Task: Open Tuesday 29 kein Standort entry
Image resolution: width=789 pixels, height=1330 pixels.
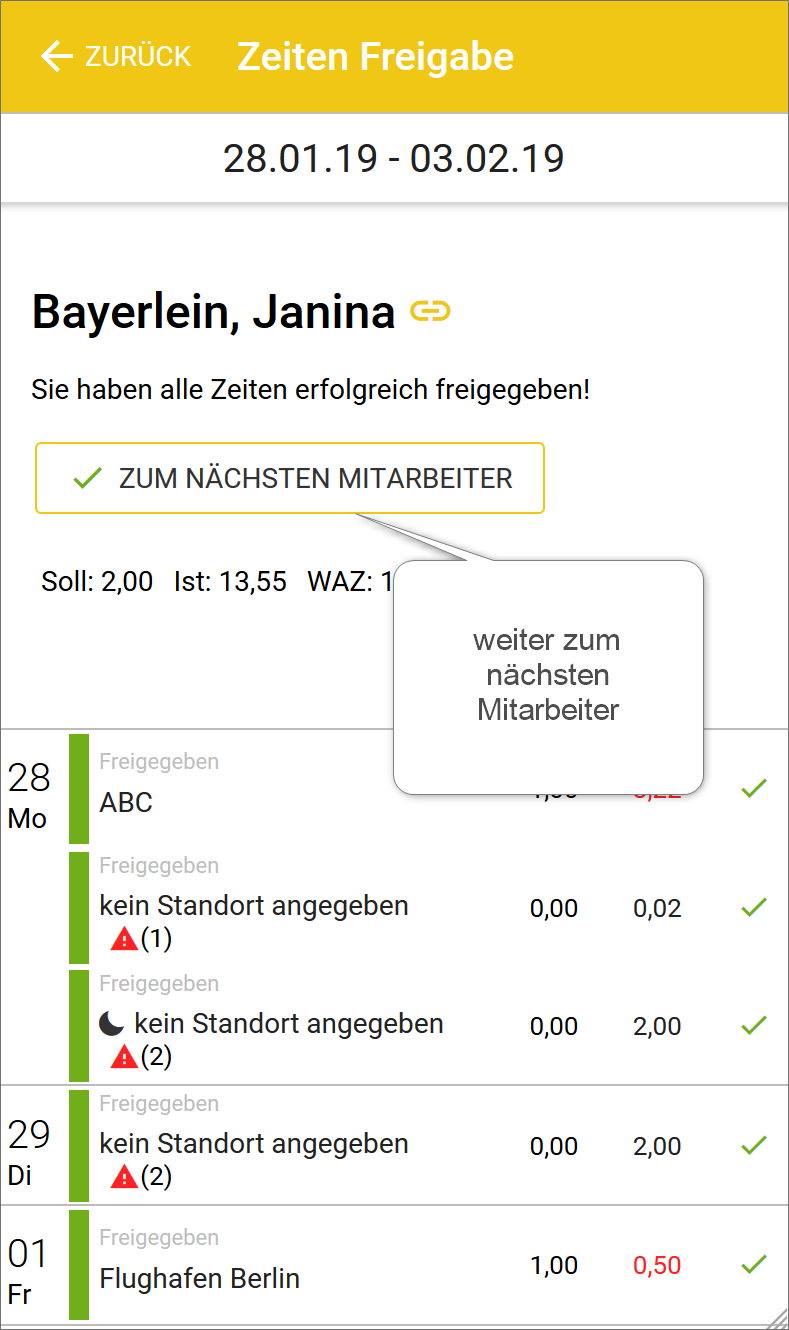Action: click(x=254, y=1144)
